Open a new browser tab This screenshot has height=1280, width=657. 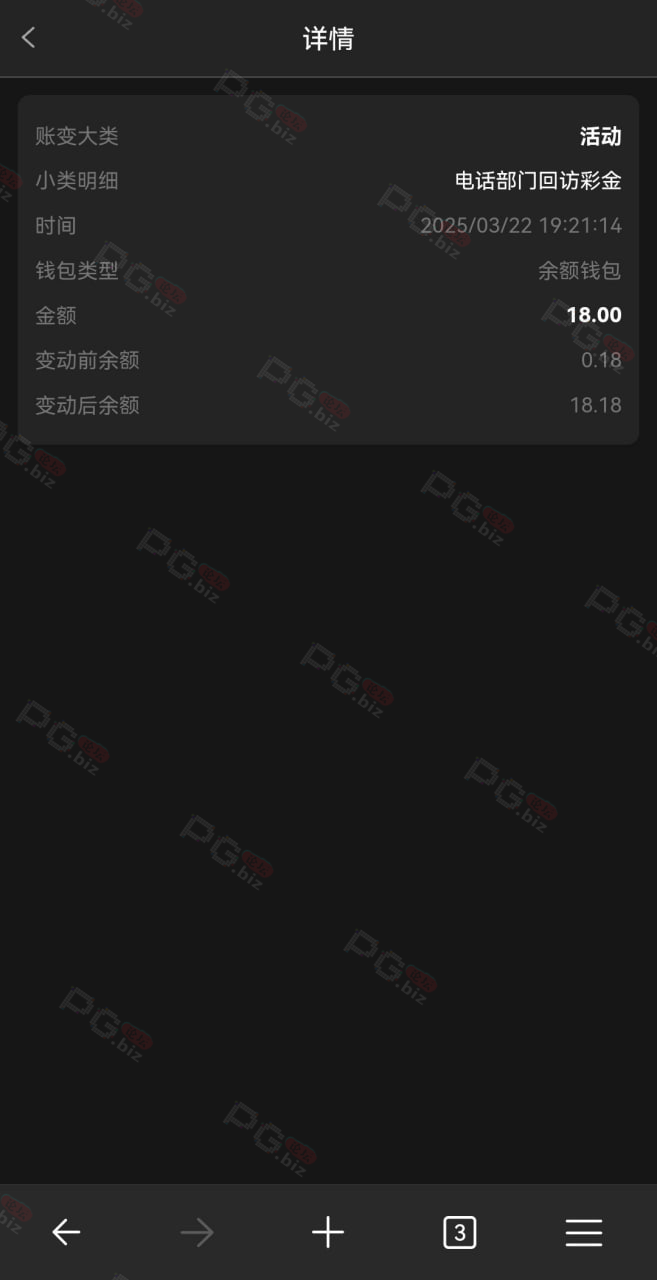(x=328, y=1233)
